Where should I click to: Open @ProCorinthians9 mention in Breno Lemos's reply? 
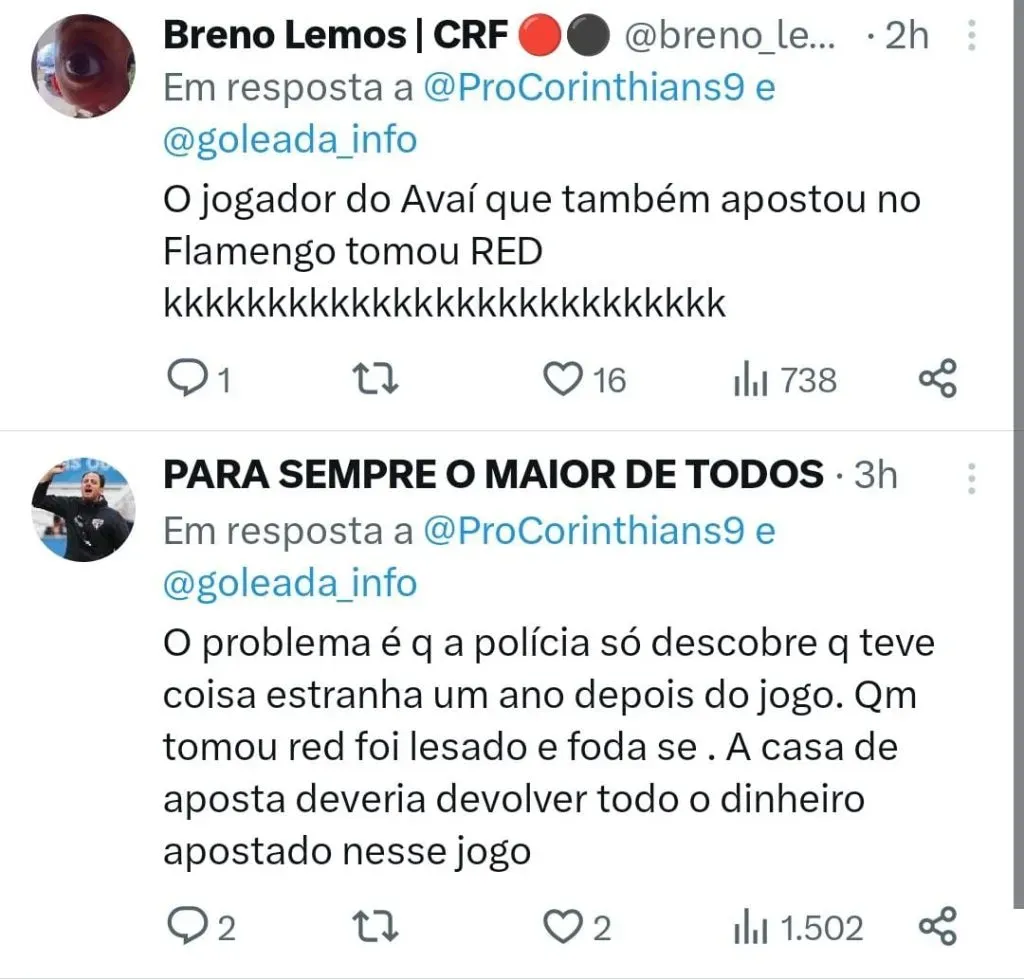tap(583, 88)
